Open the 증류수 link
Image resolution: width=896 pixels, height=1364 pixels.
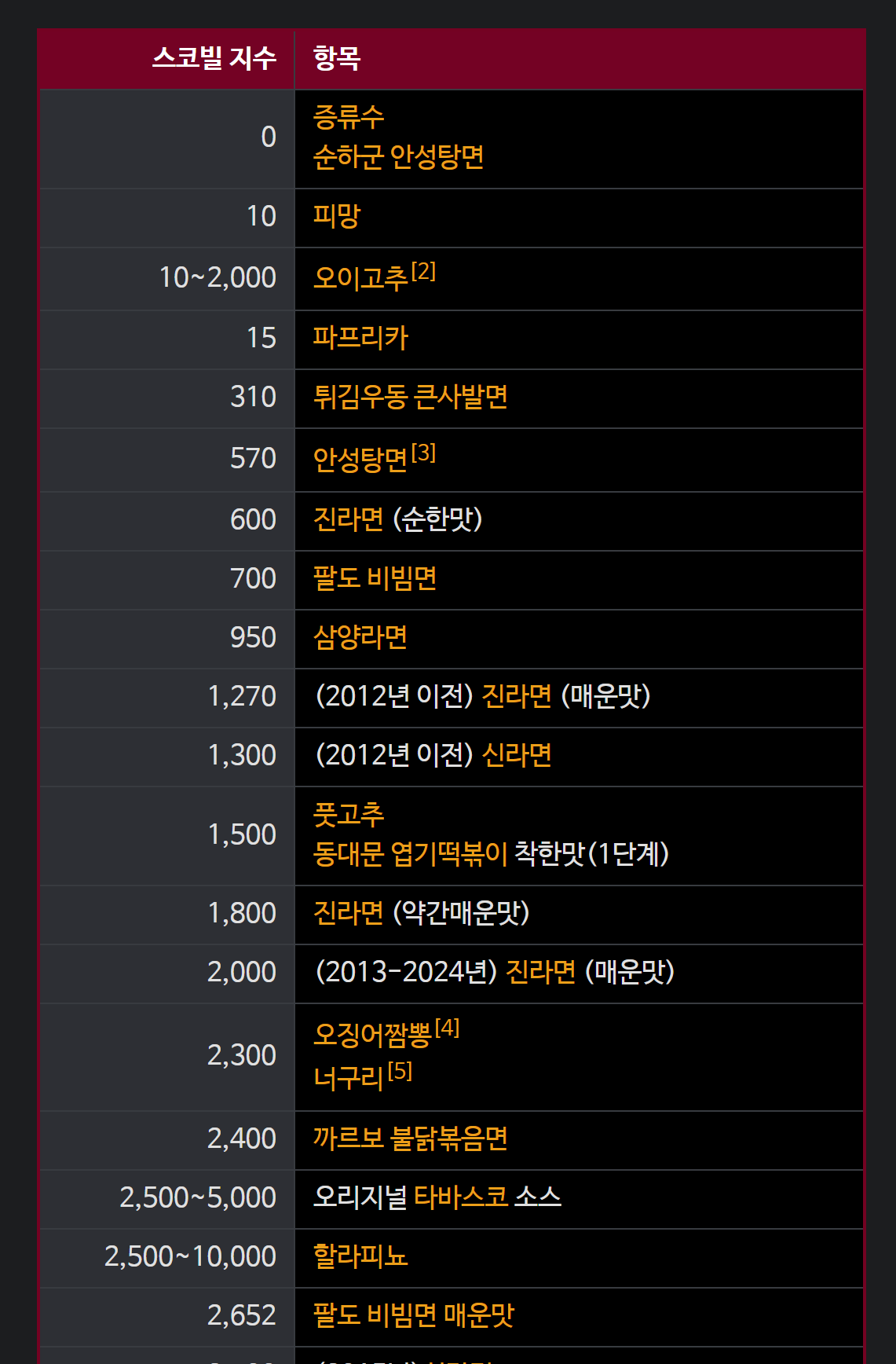click(x=348, y=118)
